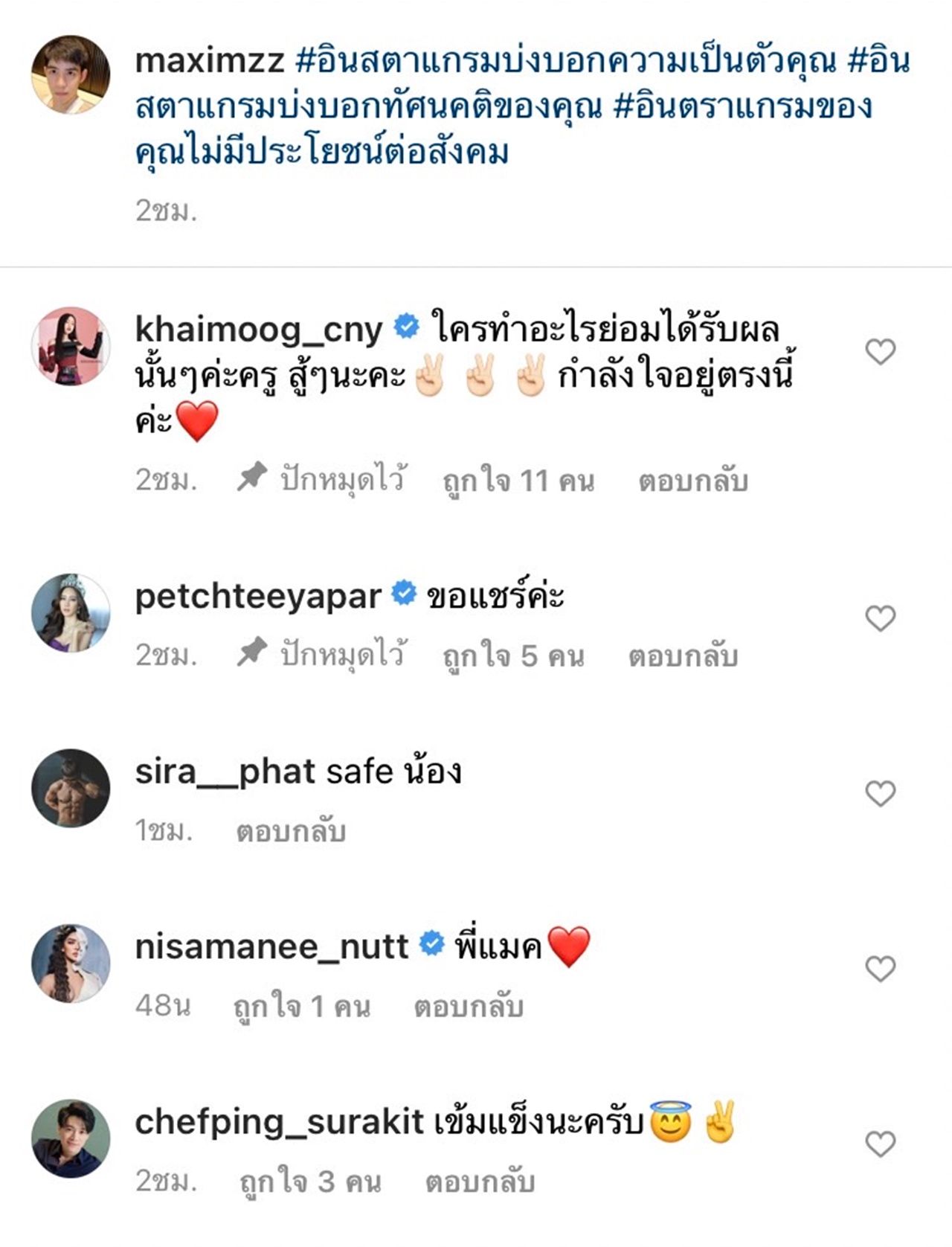Image resolution: width=952 pixels, height=1247 pixels.
Task: Open nisamanee_nutt's profile username
Action: point(271,946)
